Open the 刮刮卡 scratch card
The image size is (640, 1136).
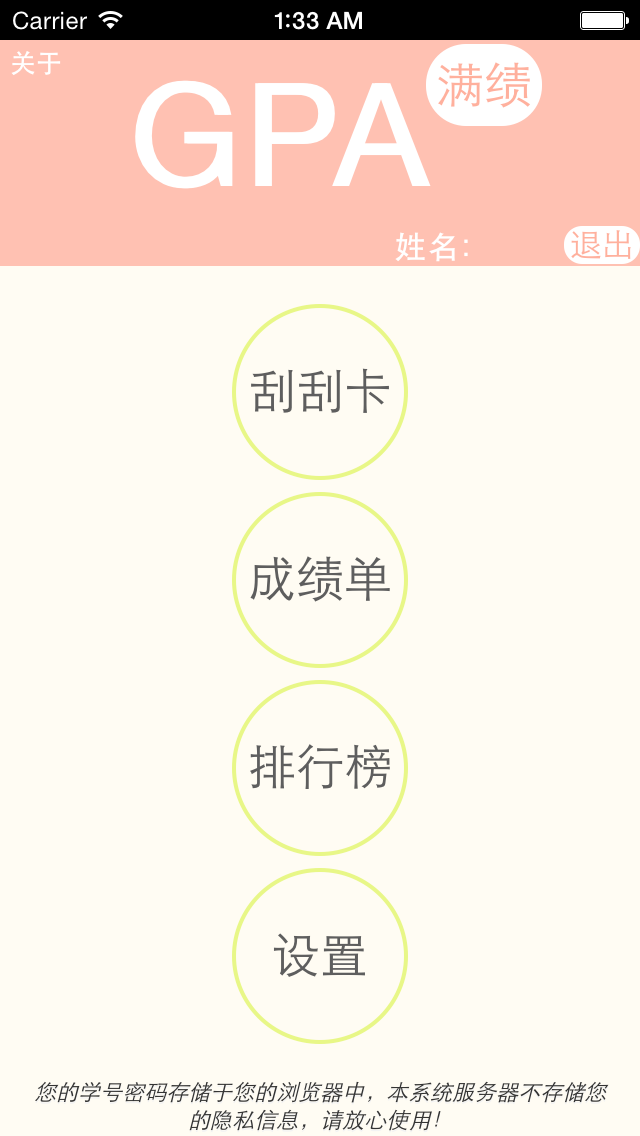click(320, 392)
